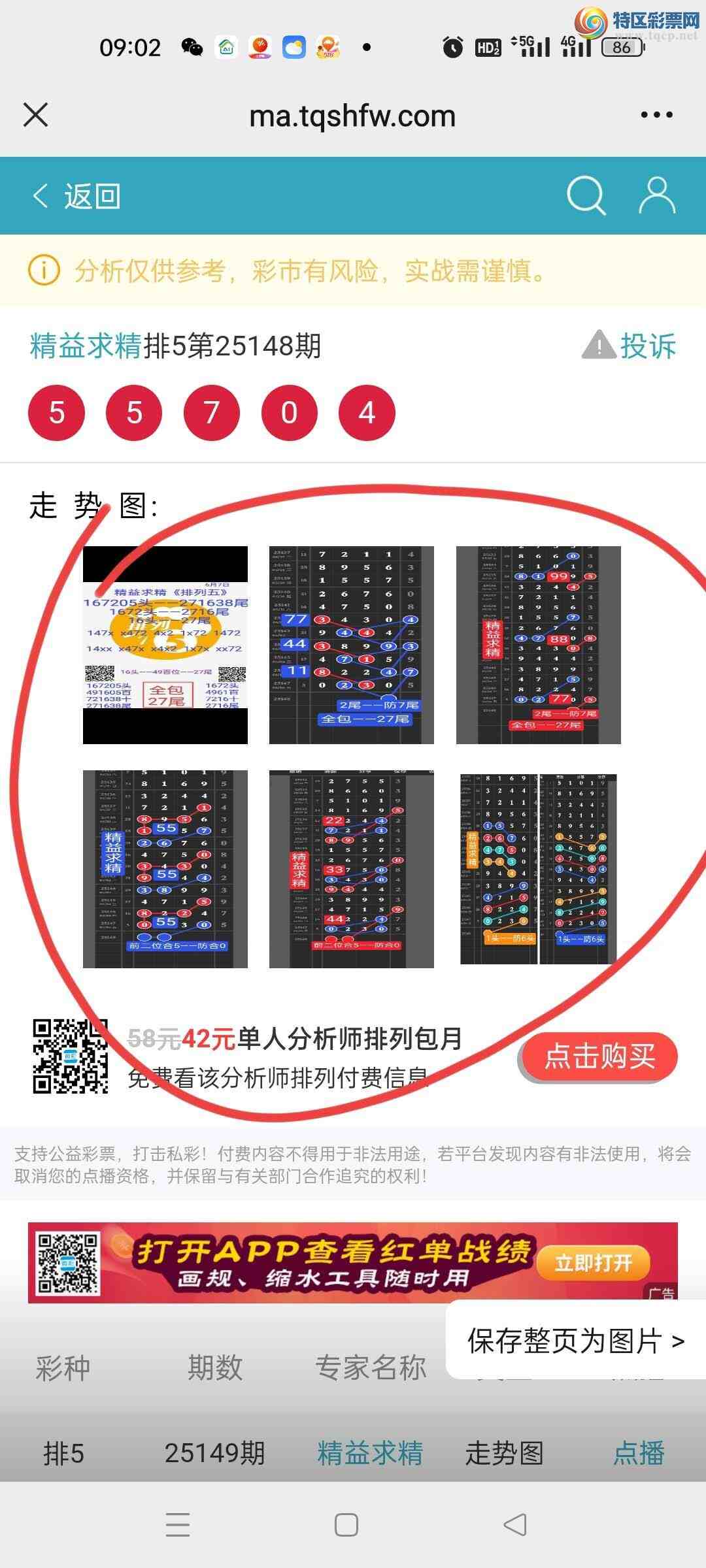Tap the WeChat icon in the status bar
The height and width of the screenshot is (1568, 706).
(193, 47)
